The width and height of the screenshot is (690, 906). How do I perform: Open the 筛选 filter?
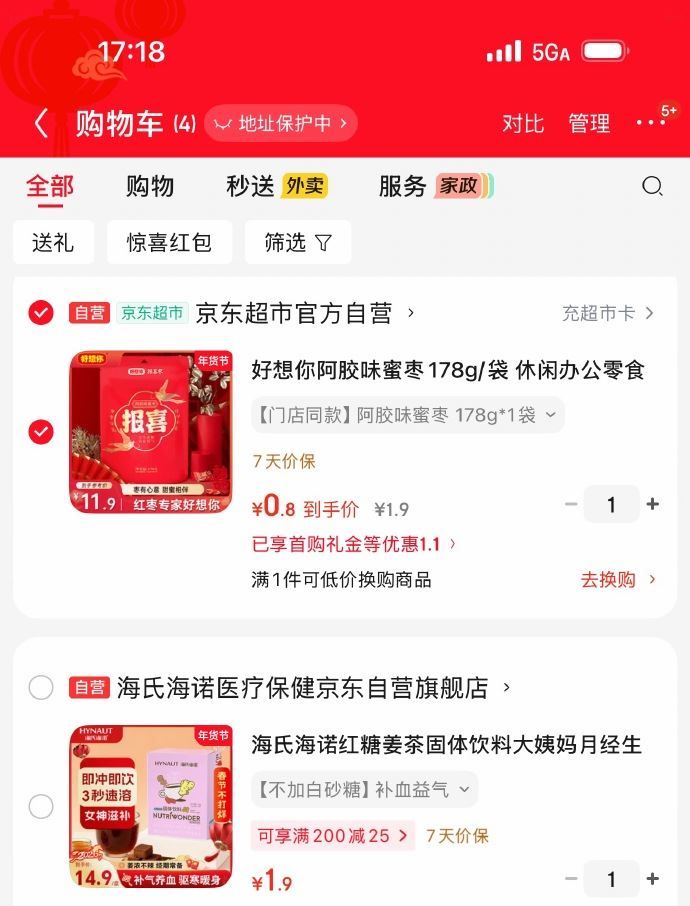(x=297, y=242)
